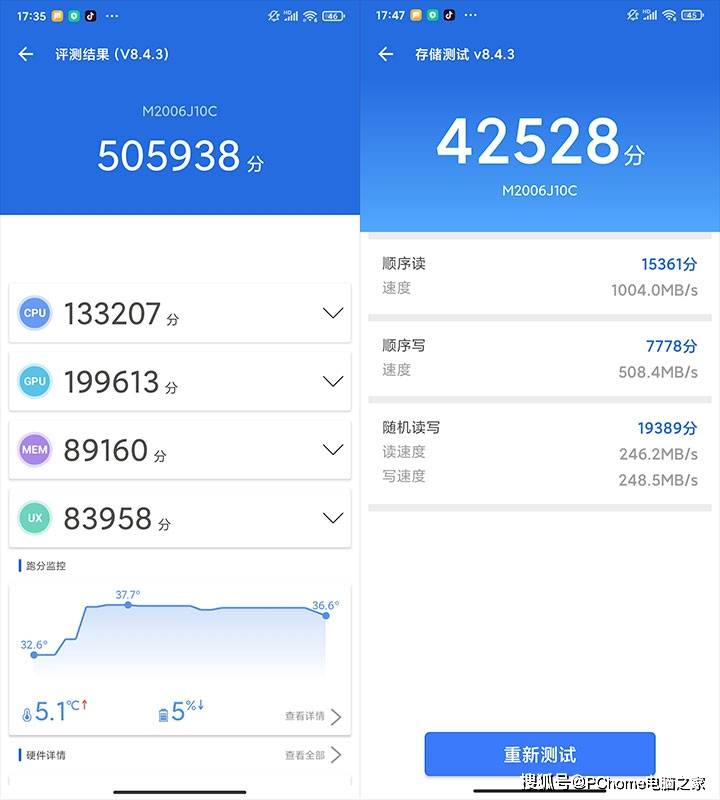
Task: Expand the MEM score breakdown
Action: point(333,449)
